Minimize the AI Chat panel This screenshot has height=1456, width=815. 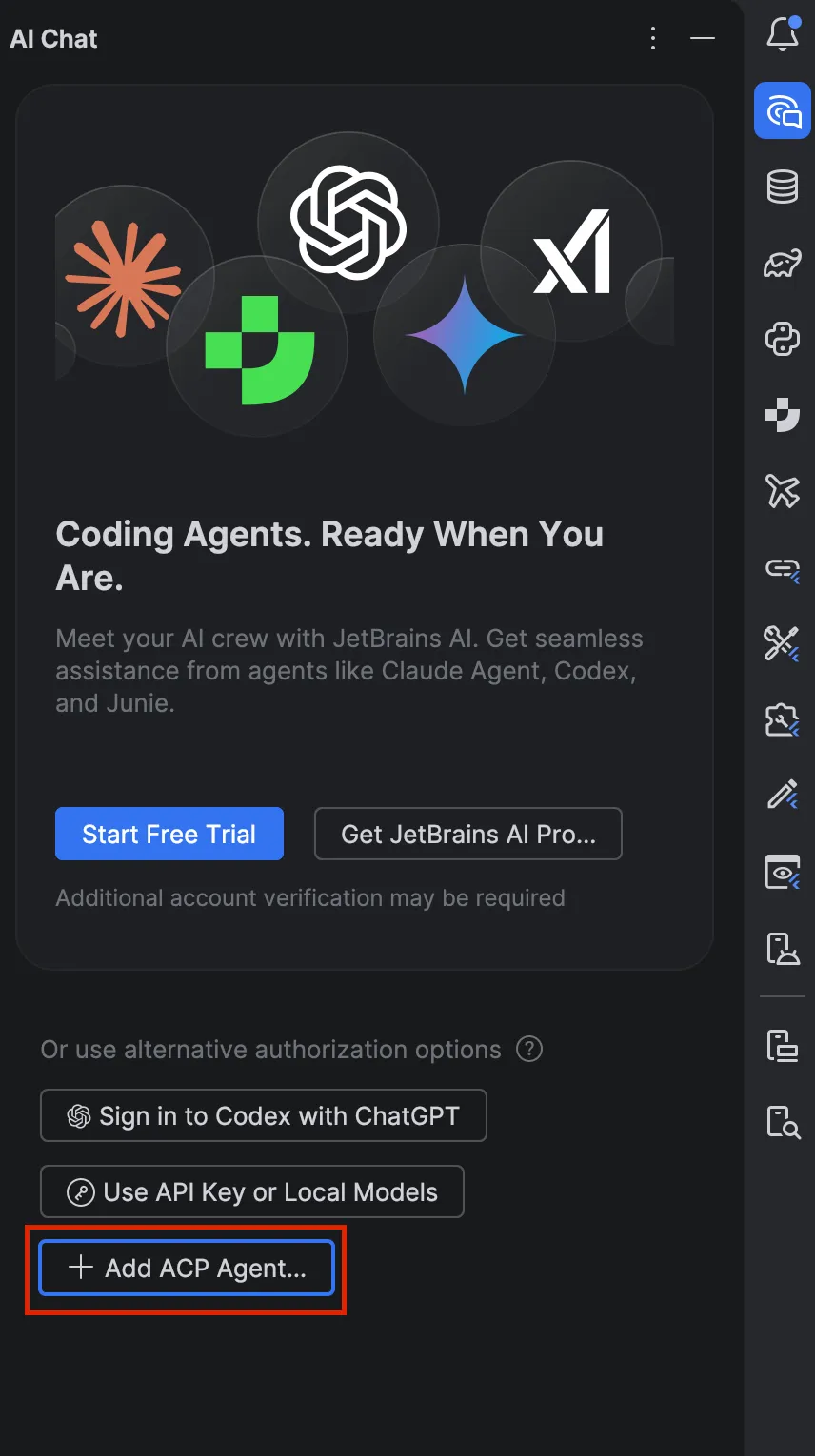pyautogui.click(x=703, y=38)
